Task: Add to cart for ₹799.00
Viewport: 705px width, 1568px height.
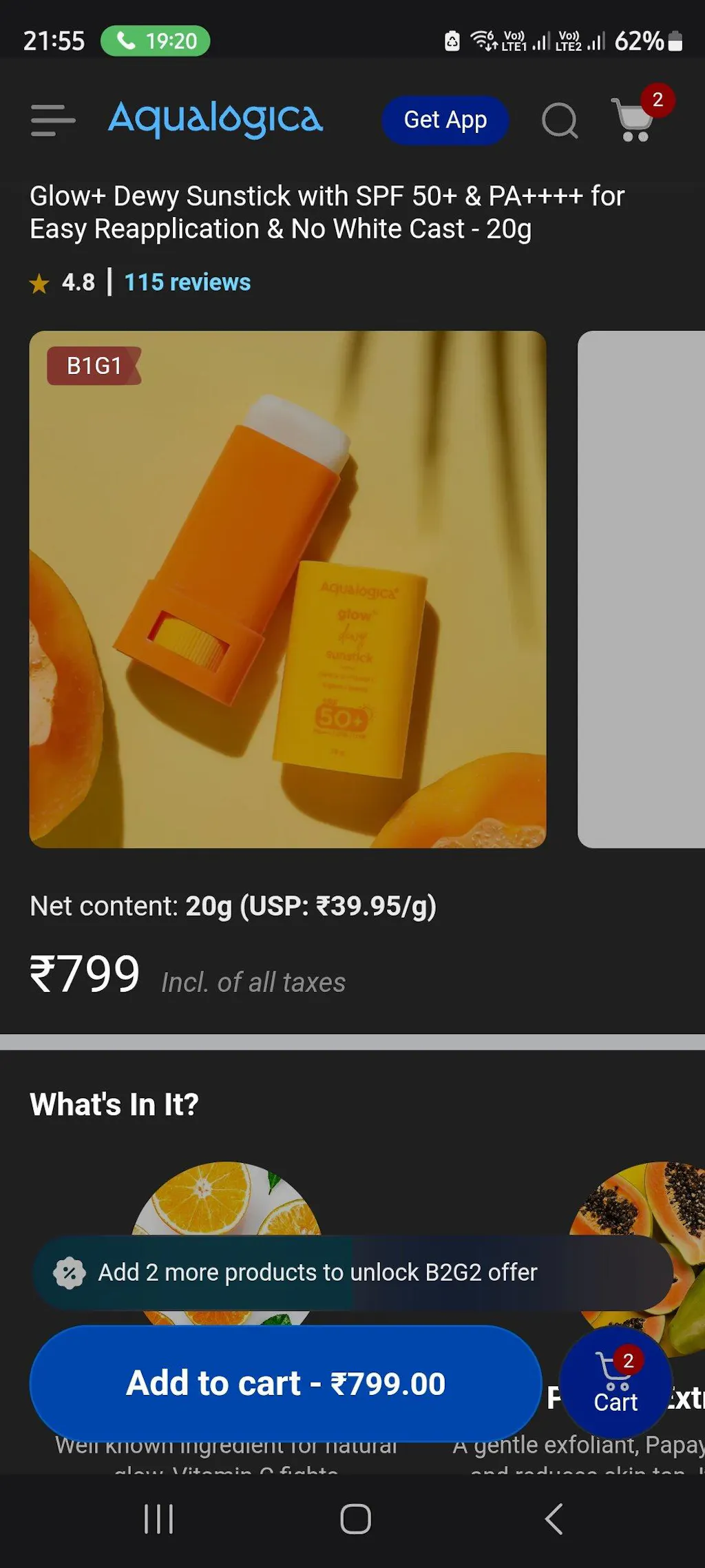Action: pos(285,1383)
